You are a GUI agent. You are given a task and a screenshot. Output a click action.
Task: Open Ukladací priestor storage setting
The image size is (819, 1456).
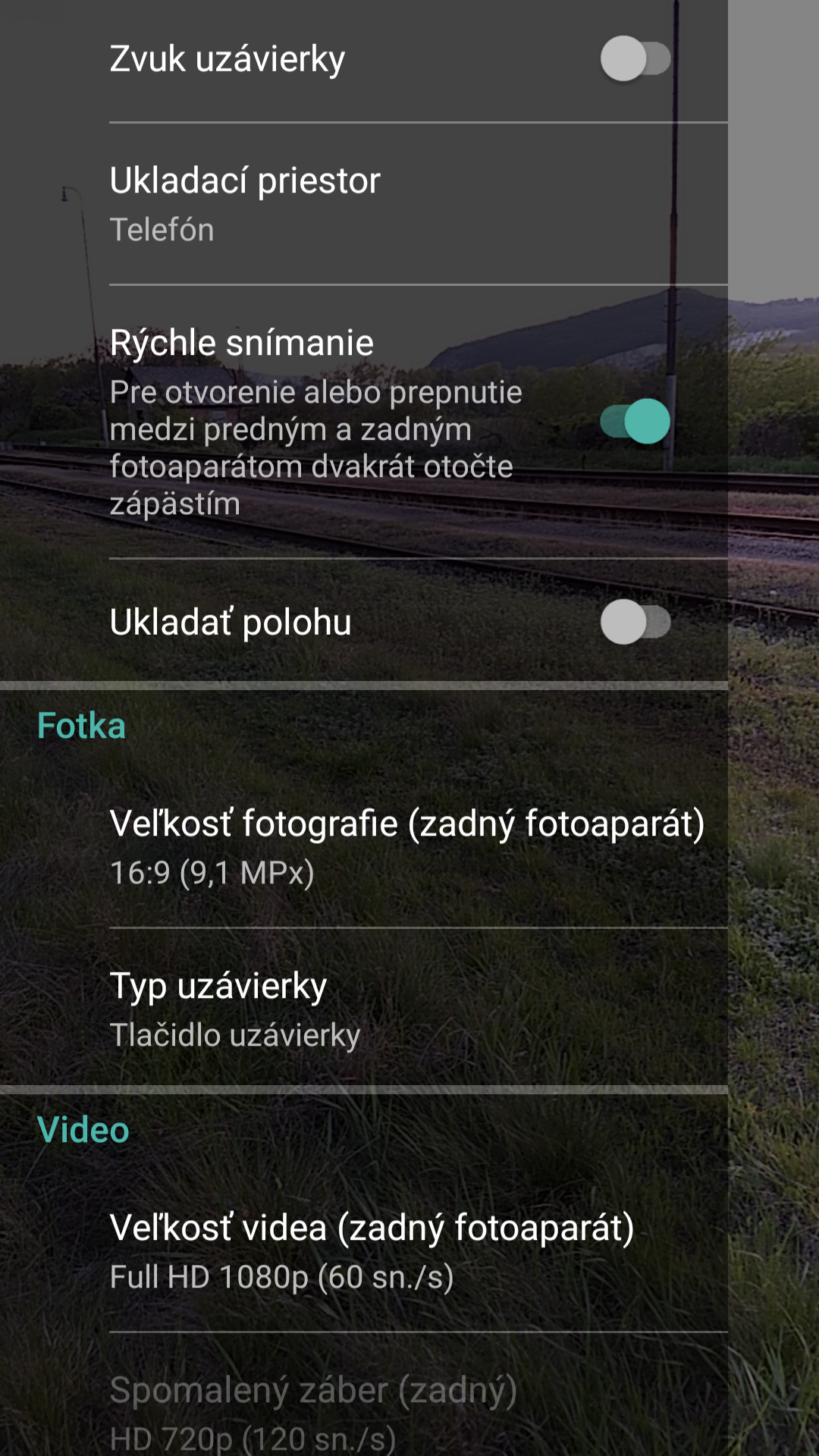(x=364, y=204)
